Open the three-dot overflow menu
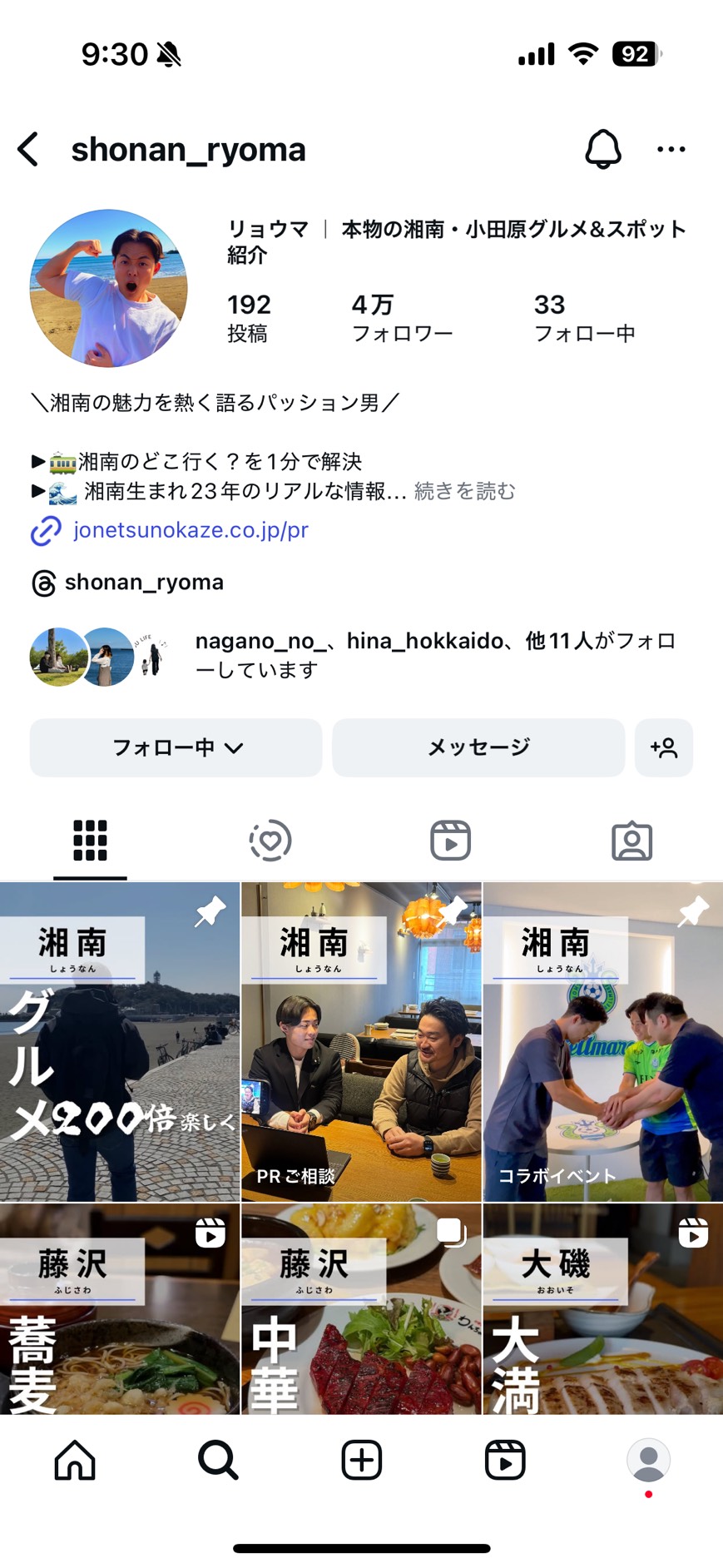The image size is (723, 1568). [671, 150]
